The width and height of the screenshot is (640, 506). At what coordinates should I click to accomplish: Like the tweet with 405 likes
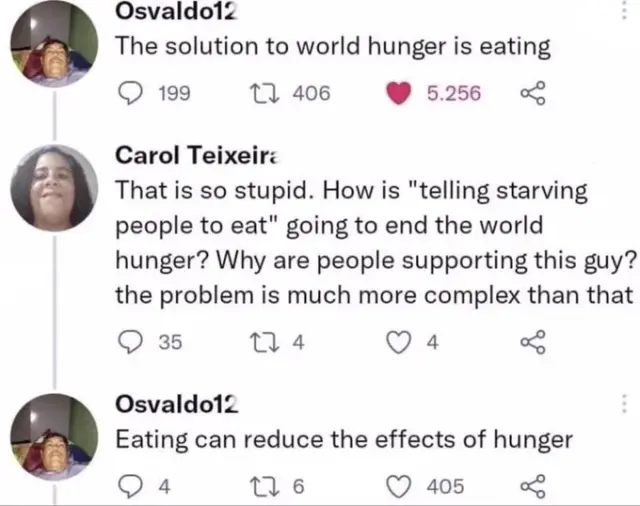399,487
